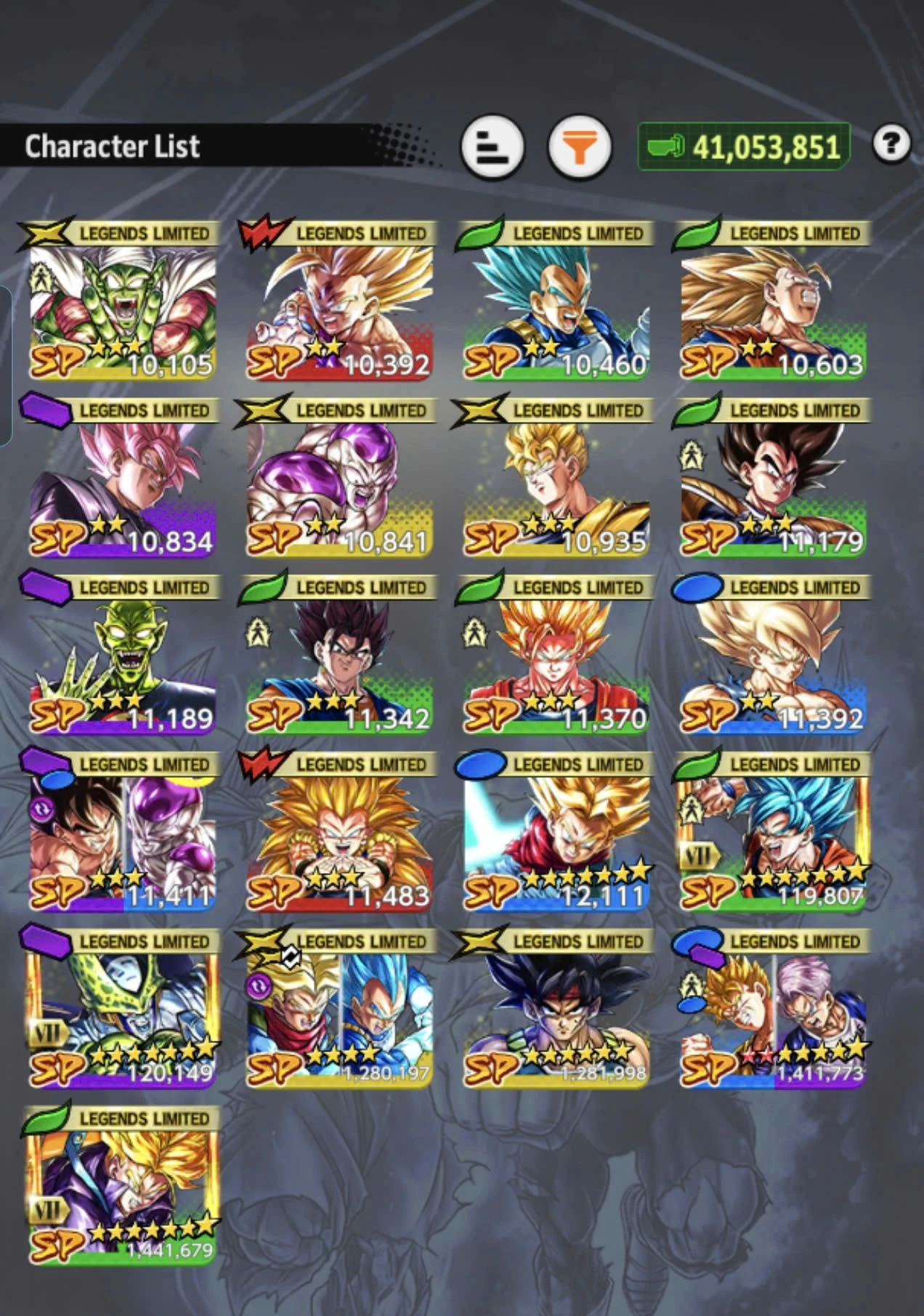Open the sort order button
This screenshot has height=1316, width=924.
492,147
